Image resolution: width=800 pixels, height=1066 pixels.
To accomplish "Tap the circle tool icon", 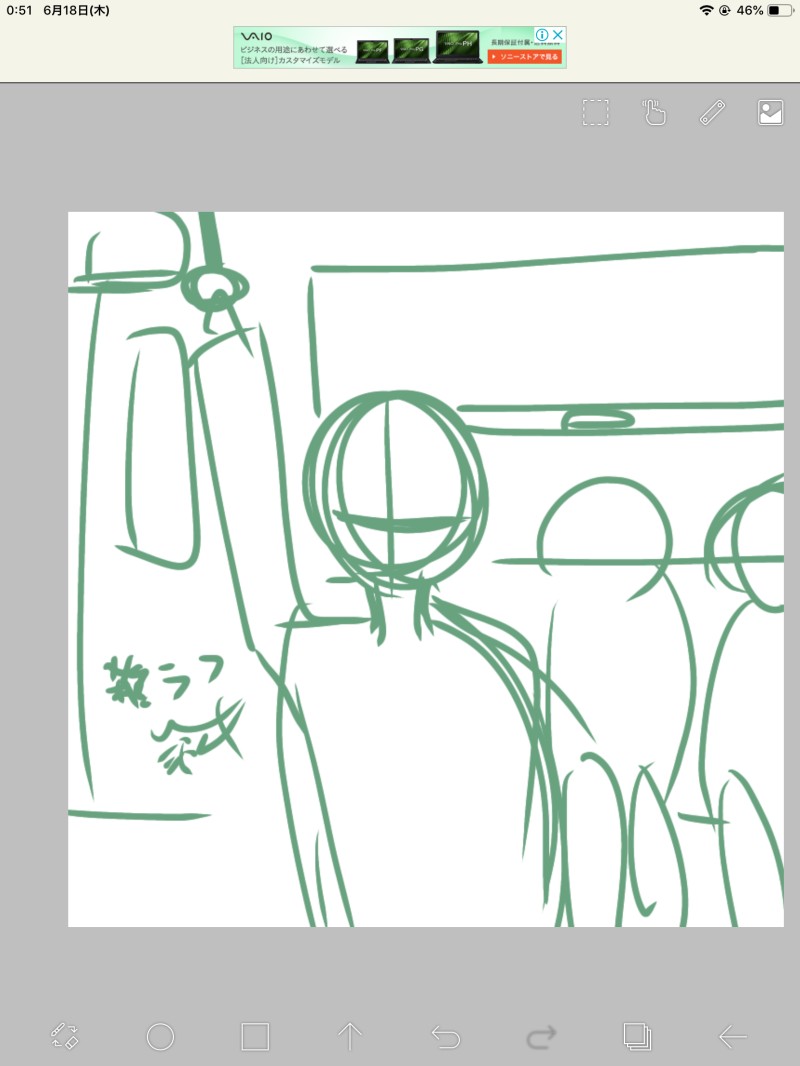I will [x=160, y=1037].
